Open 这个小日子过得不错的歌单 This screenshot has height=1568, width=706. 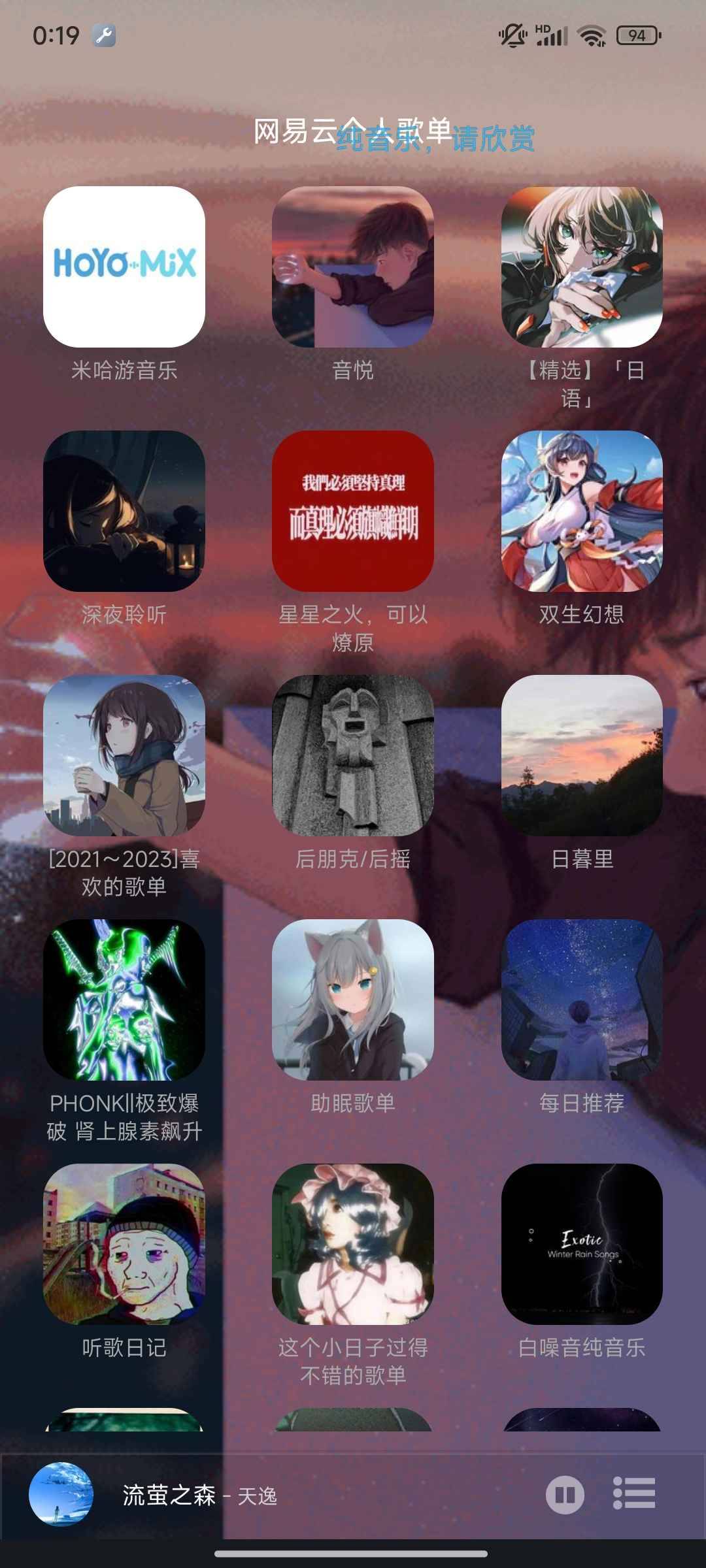pyautogui.click(x=353, y=1244)
